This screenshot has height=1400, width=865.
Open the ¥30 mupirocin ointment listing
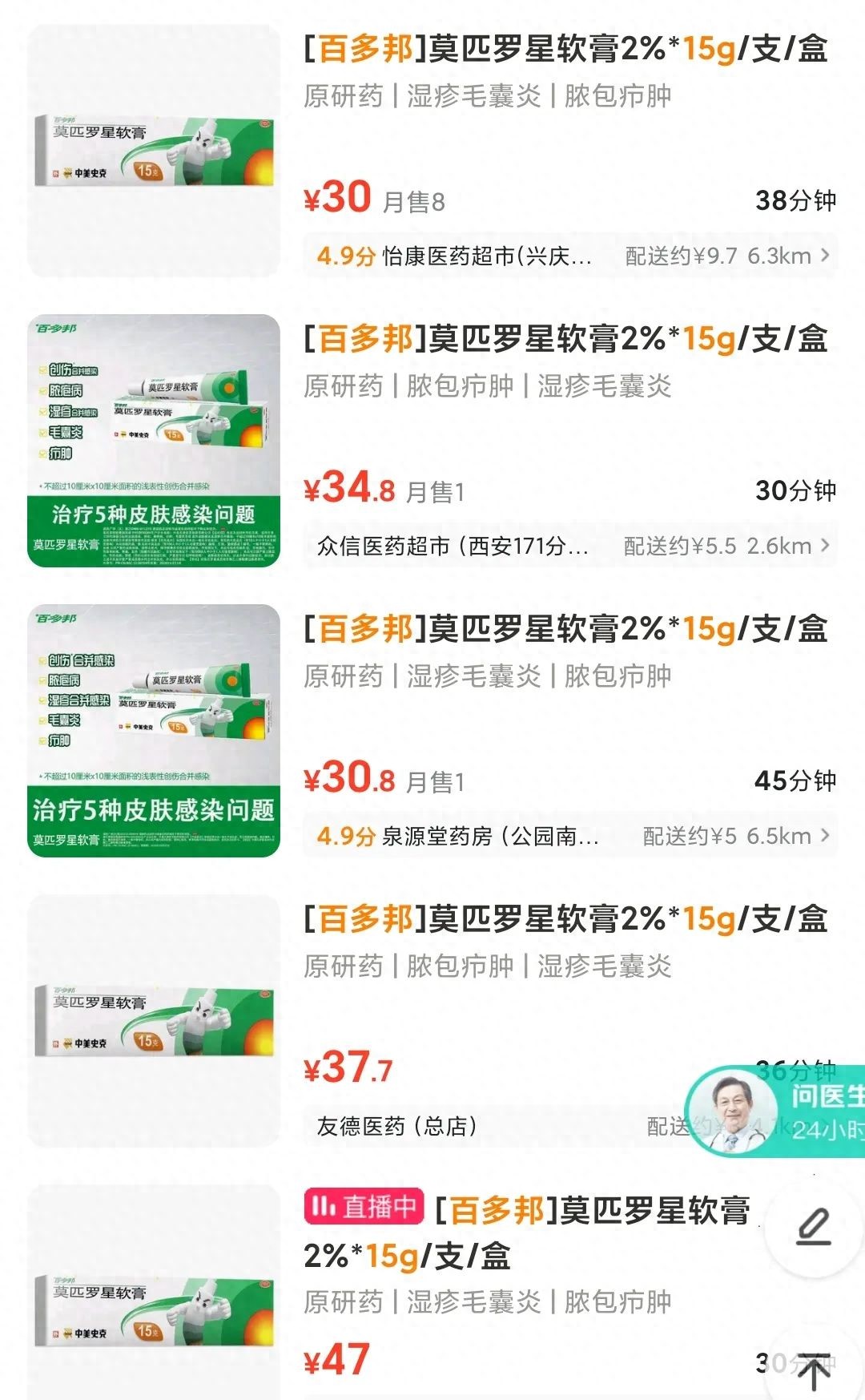click(x=565, y=50)
